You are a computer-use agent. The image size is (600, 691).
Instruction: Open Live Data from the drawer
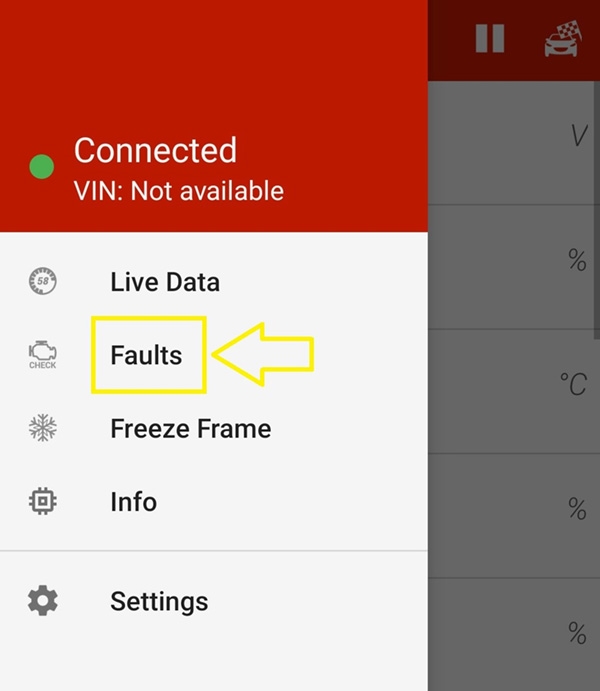tap(164, 282)
